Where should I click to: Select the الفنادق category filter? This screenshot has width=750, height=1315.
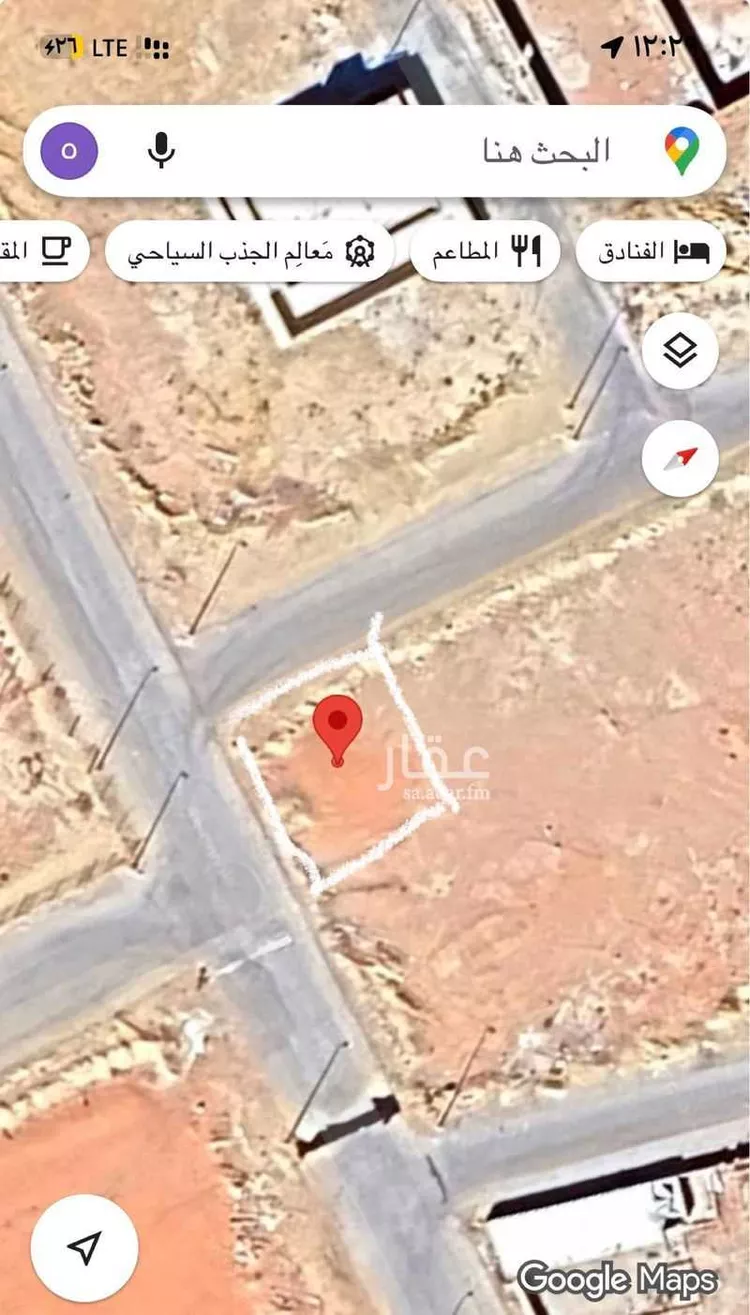coord(650,251)
